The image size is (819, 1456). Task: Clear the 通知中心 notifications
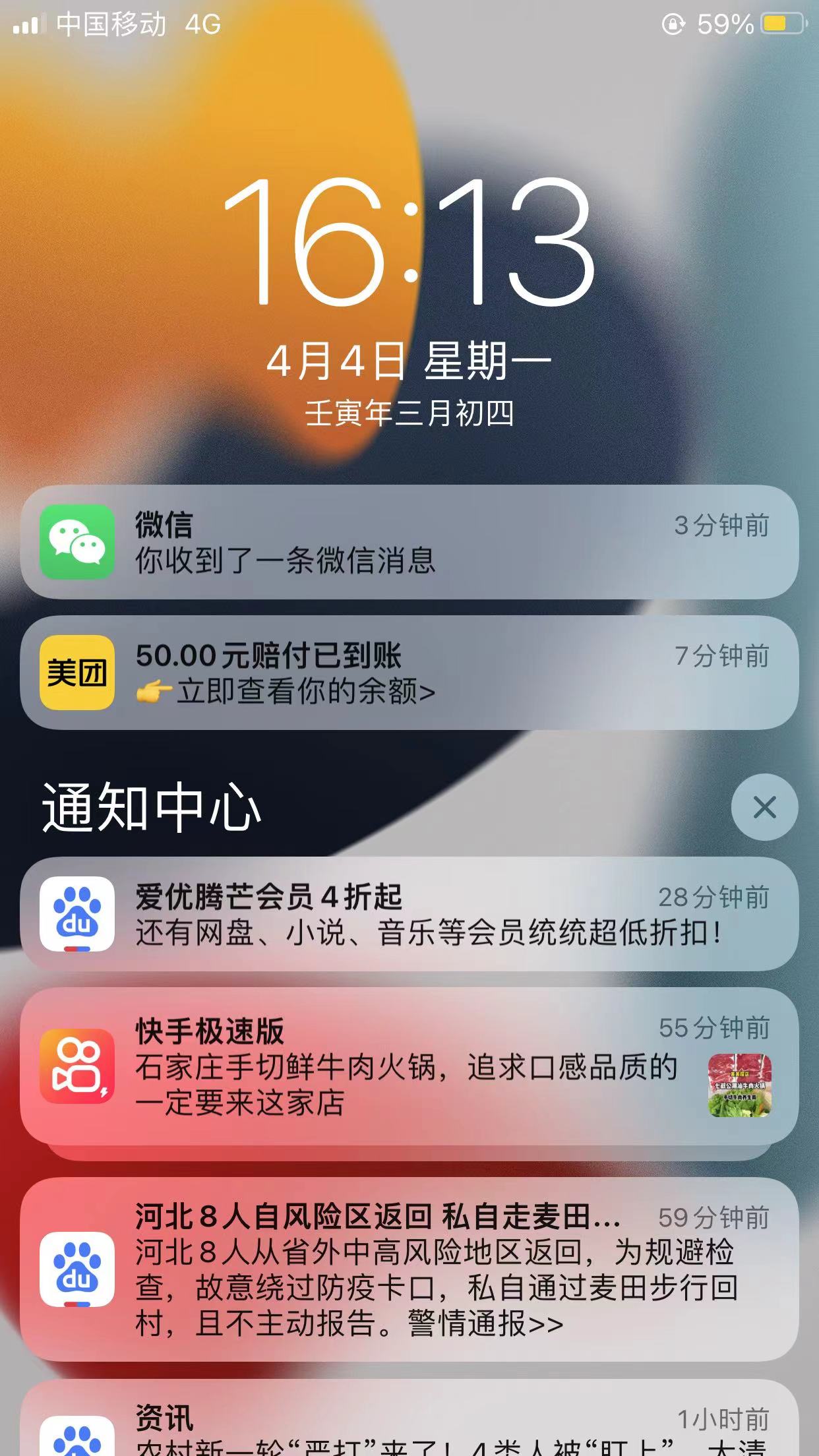tap(764, 807)
